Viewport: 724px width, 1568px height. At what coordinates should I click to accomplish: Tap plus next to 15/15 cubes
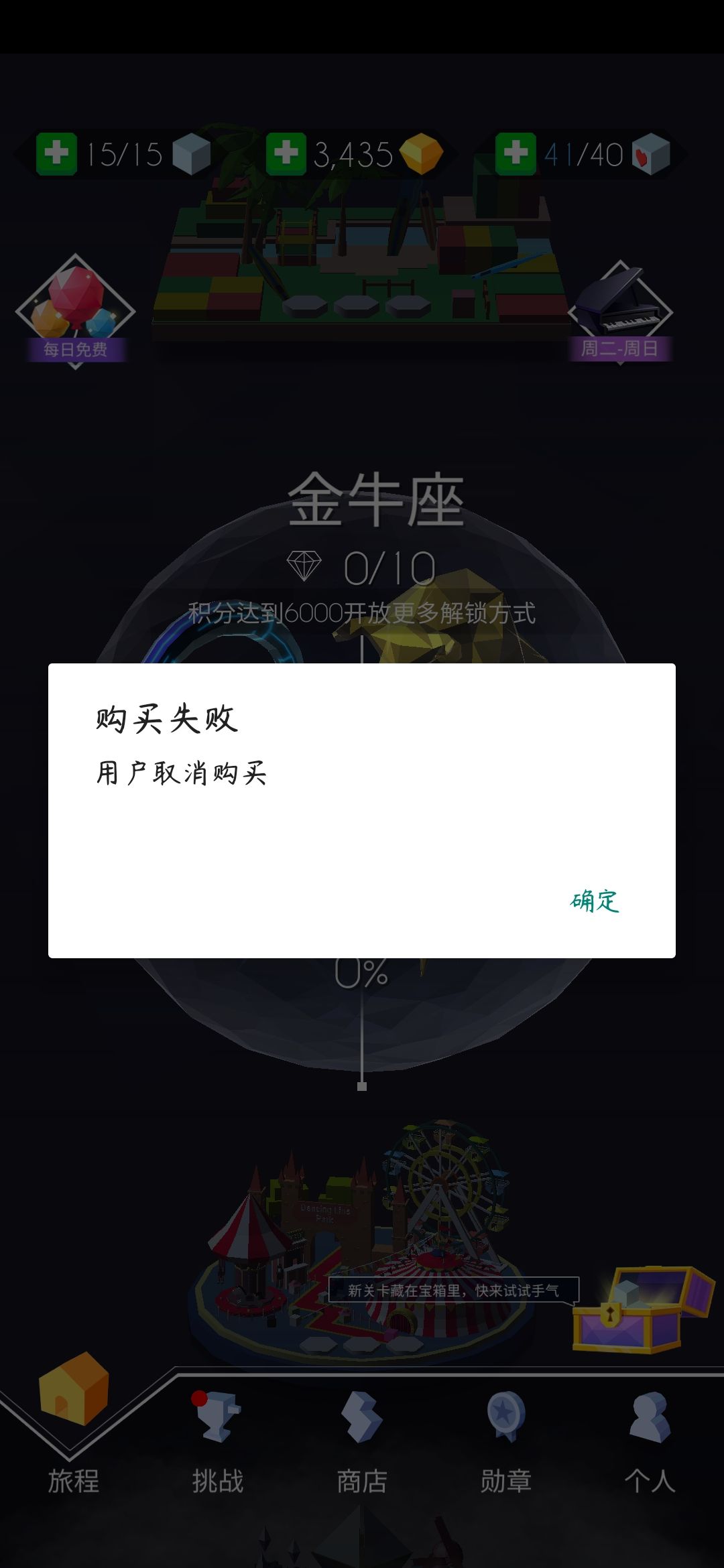(56, 153)
